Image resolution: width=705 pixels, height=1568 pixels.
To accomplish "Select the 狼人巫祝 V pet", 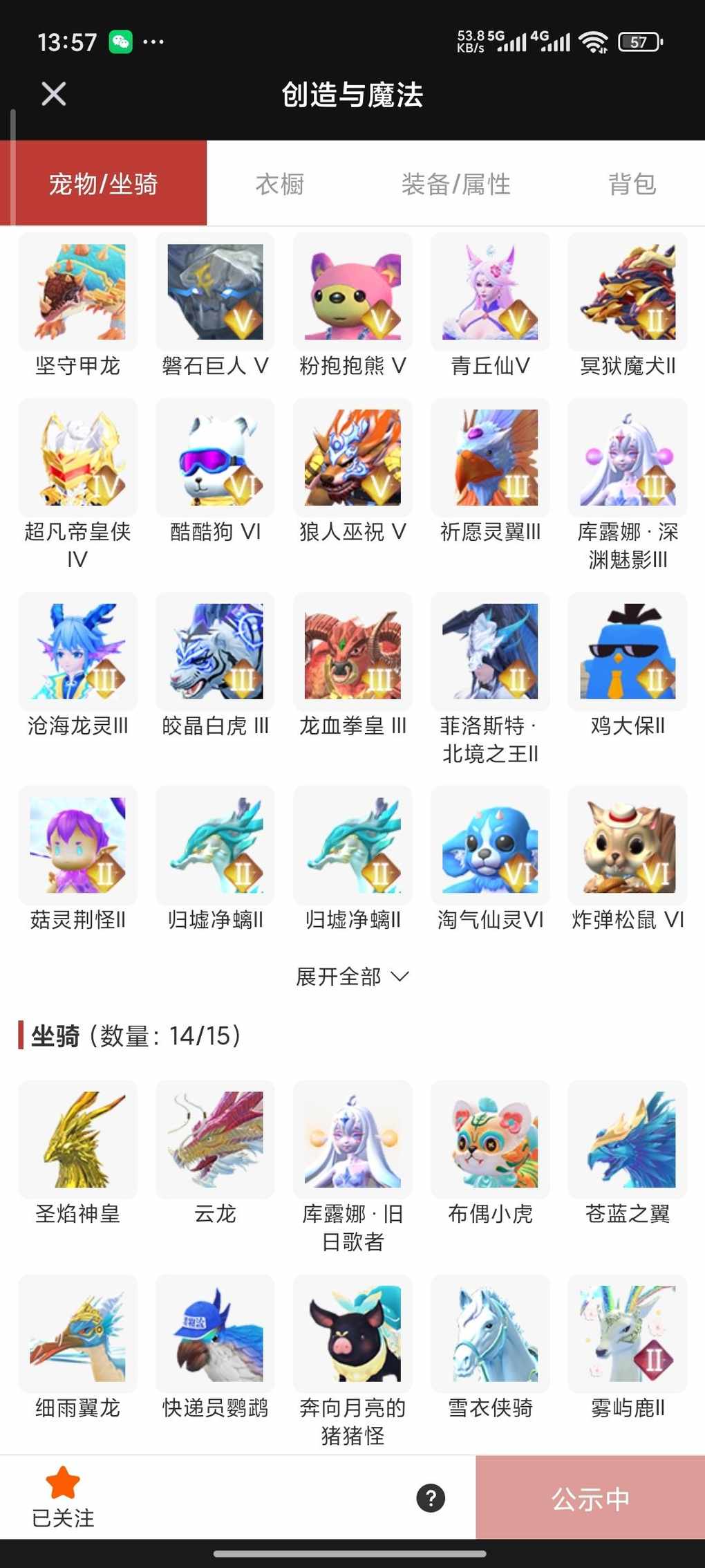I will [352, 458].
